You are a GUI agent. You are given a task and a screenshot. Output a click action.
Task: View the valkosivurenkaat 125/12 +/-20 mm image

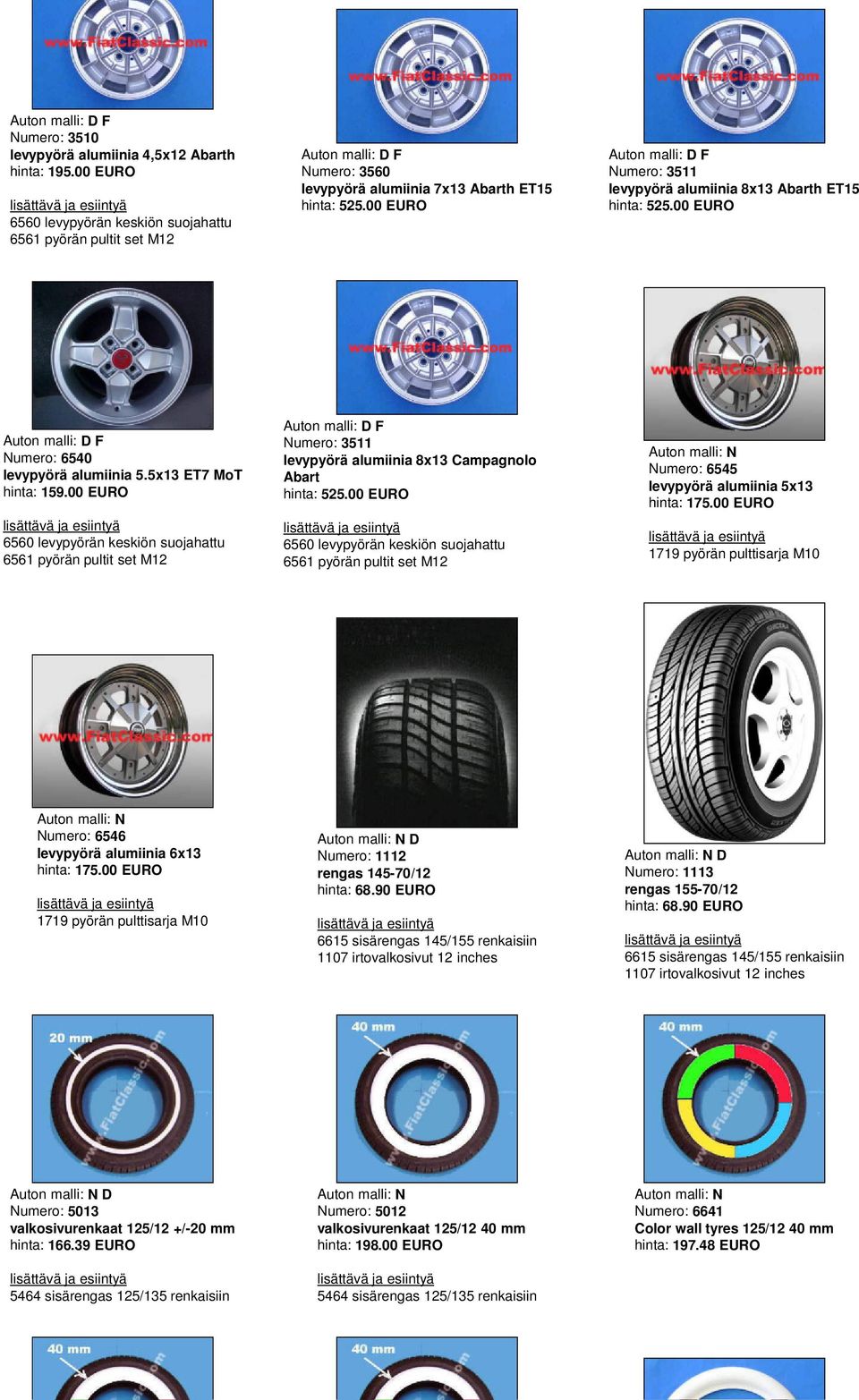[x=123, y=1098]
